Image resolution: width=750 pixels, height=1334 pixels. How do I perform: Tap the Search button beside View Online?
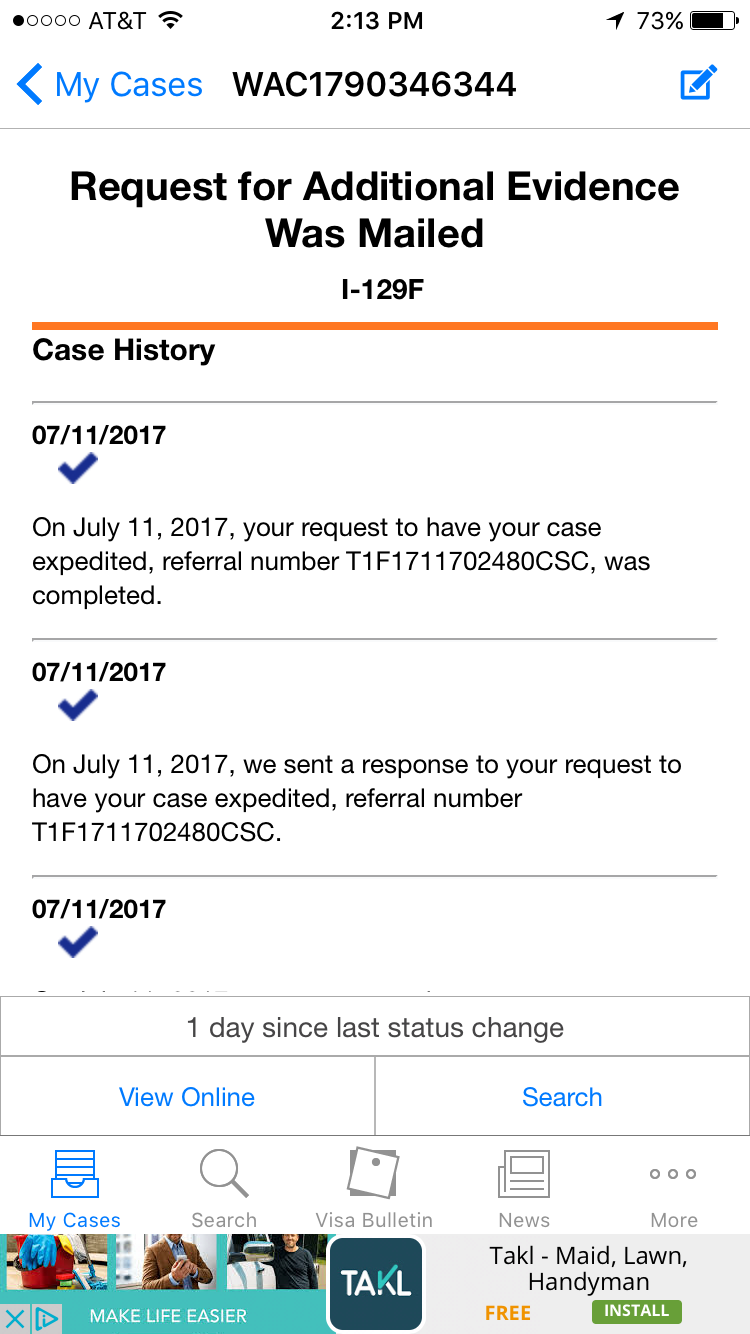(562, 1097)
